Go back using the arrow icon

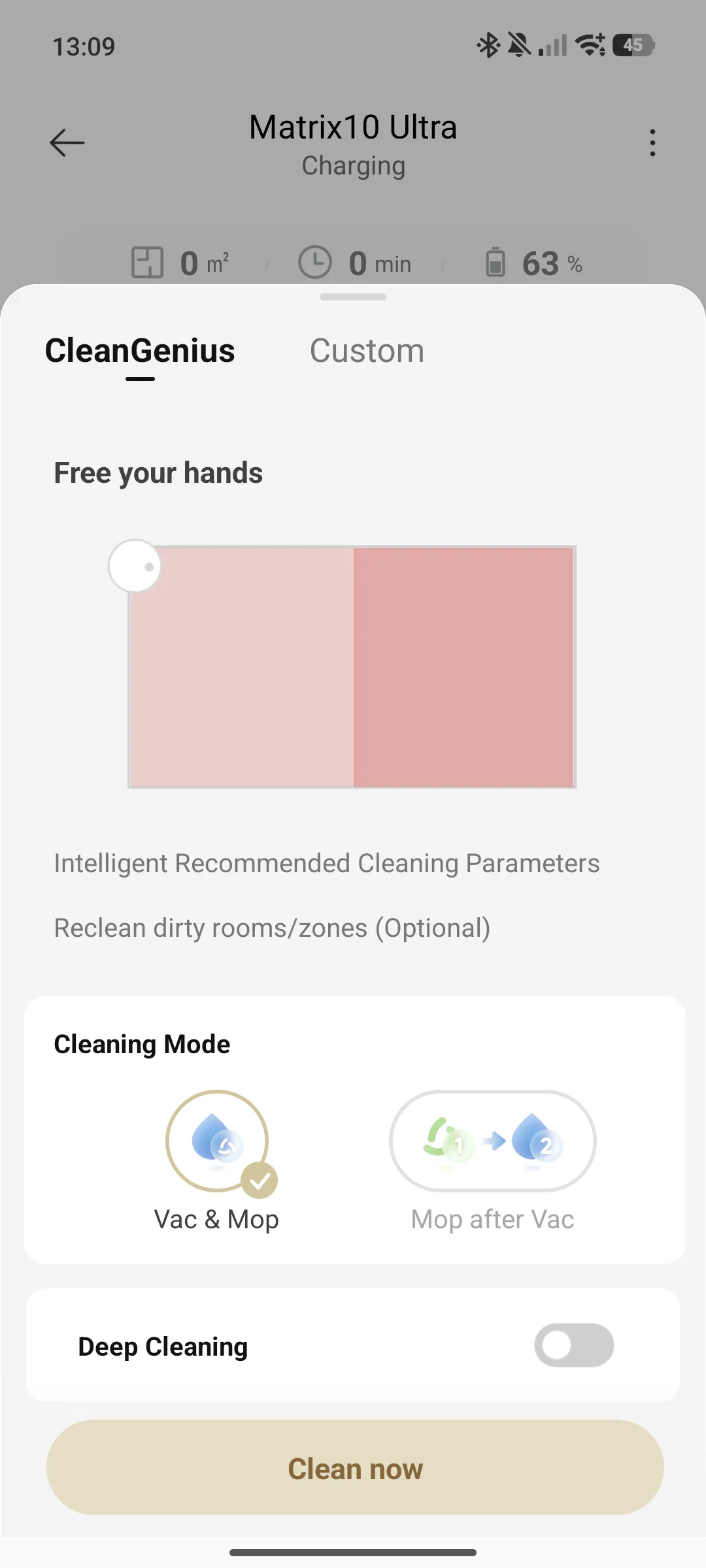[x=67, y=142]
